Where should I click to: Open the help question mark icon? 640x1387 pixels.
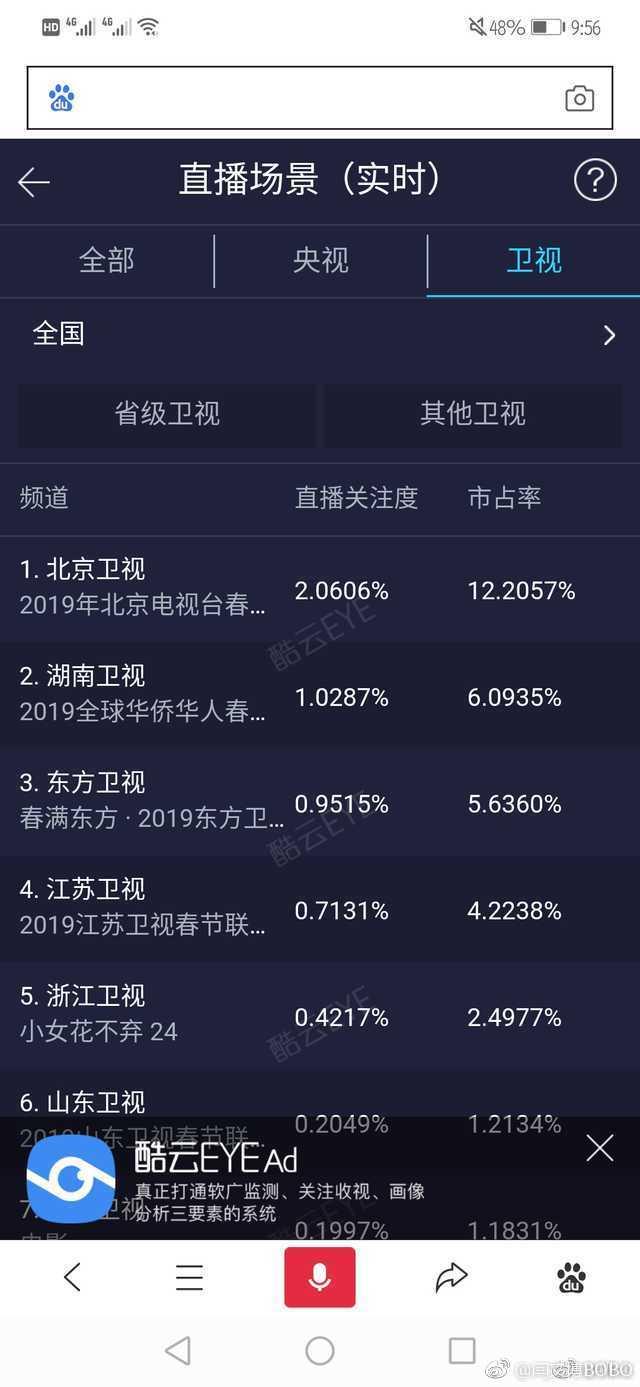[x=594, y=181]
